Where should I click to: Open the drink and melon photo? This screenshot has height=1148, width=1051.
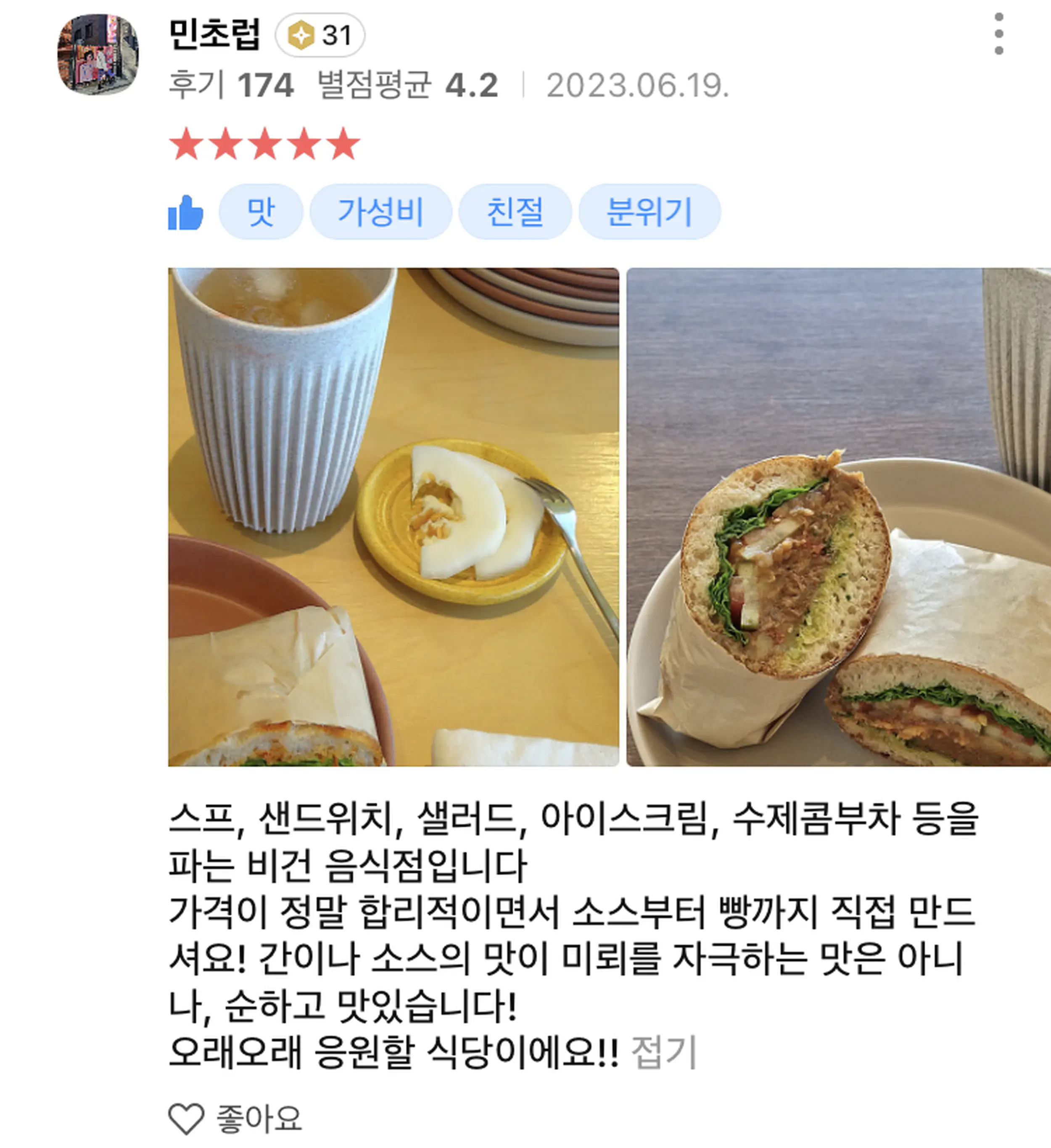tap(393, 516)
